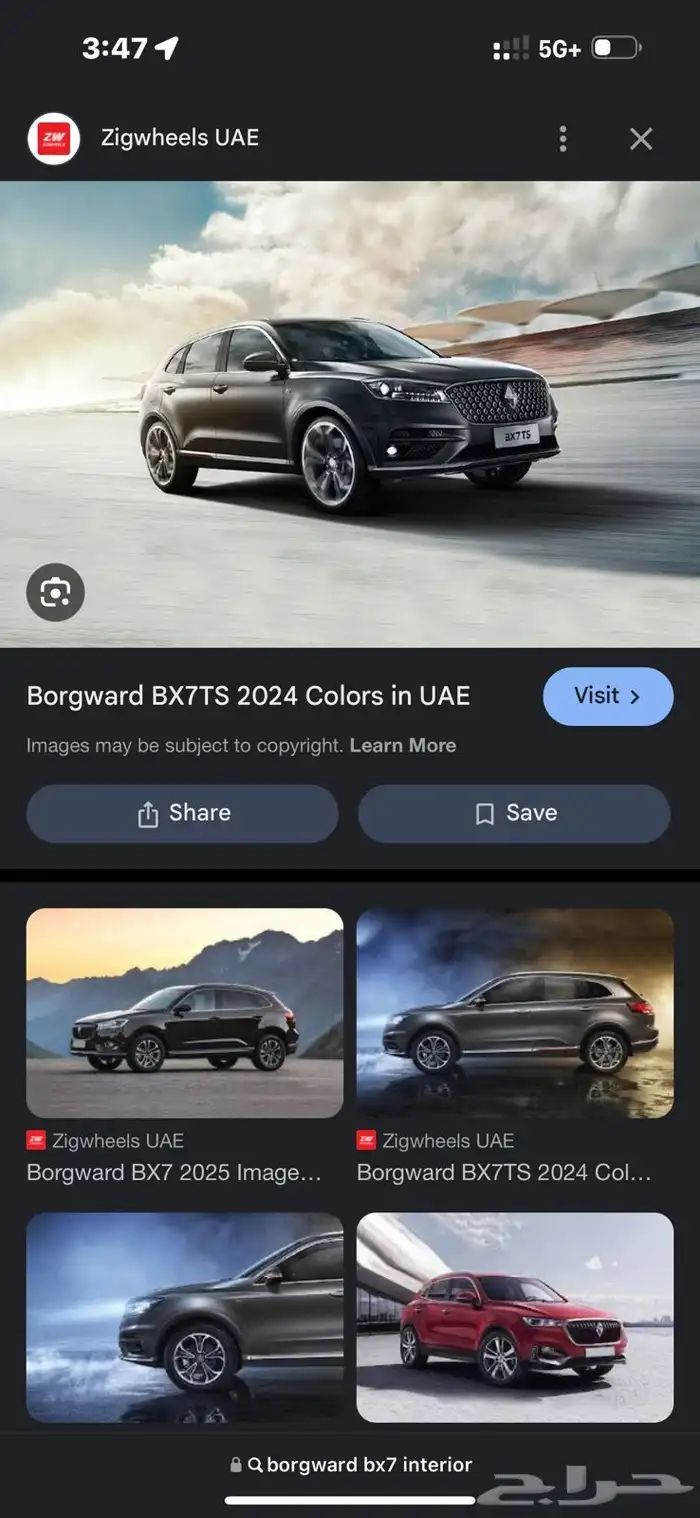This screenshot has width=700, height=1518.
Task: Save the image to collections
Action: tap(514, 813)
